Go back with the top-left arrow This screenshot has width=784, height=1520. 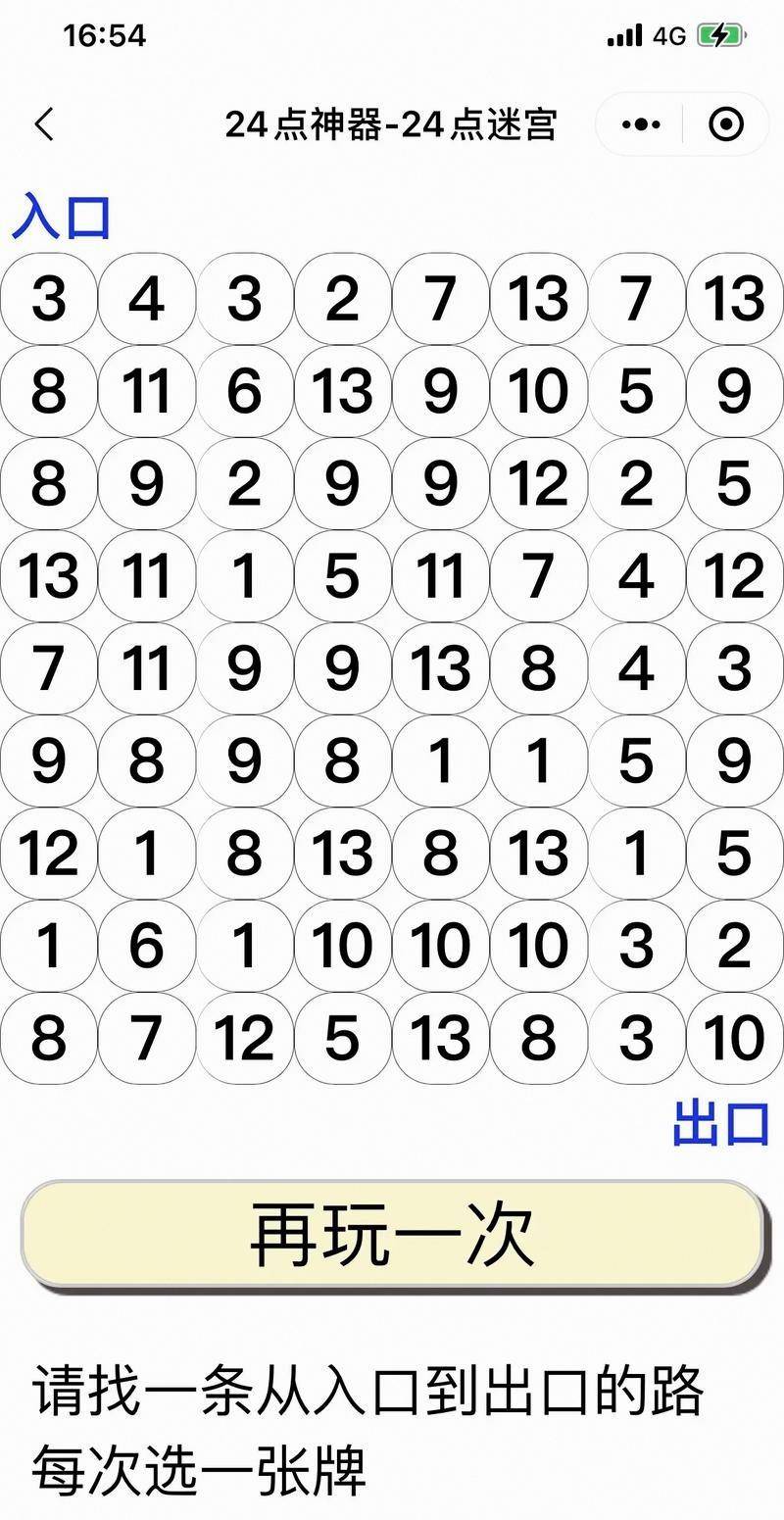click(44, 124)
